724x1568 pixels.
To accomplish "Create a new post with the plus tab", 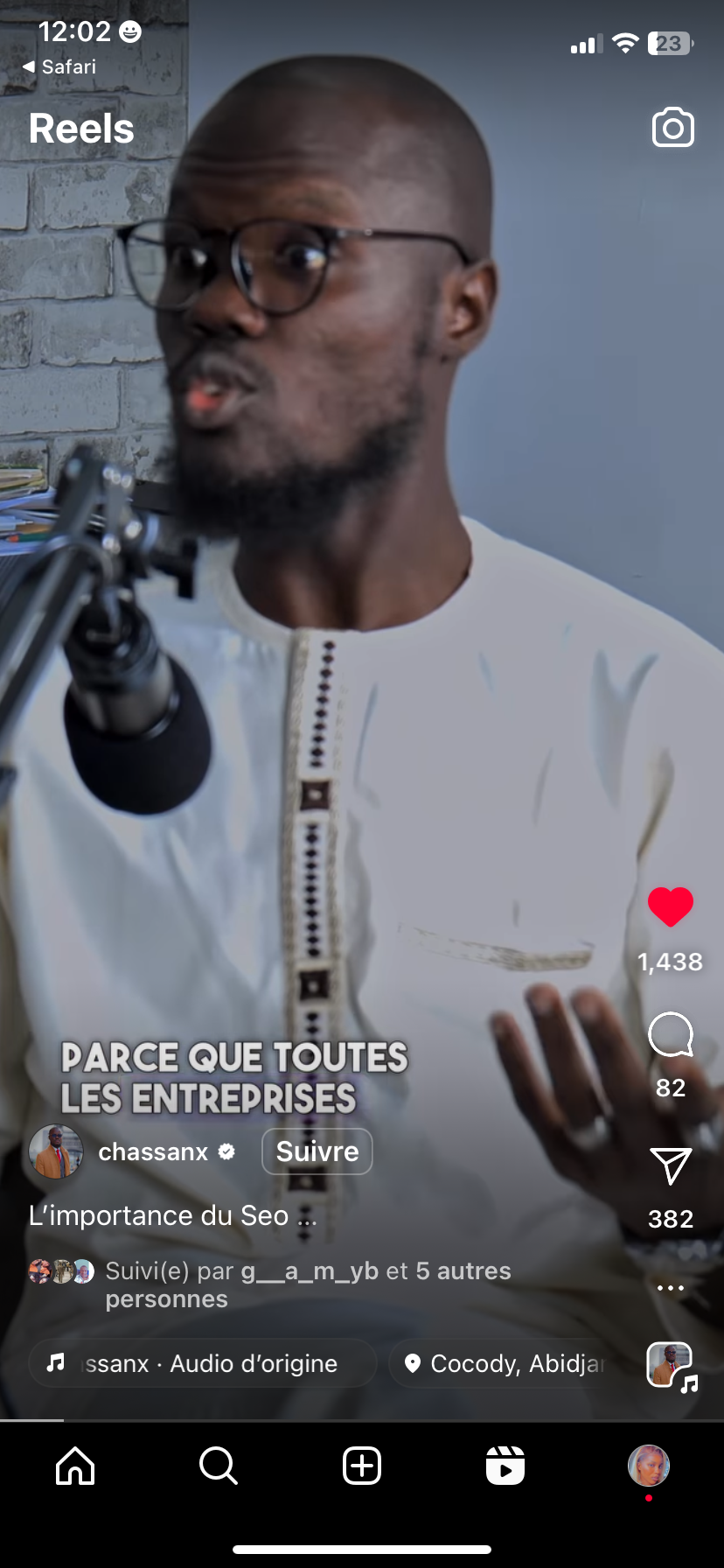I will pyautogui.click(x=362, y=1466).
